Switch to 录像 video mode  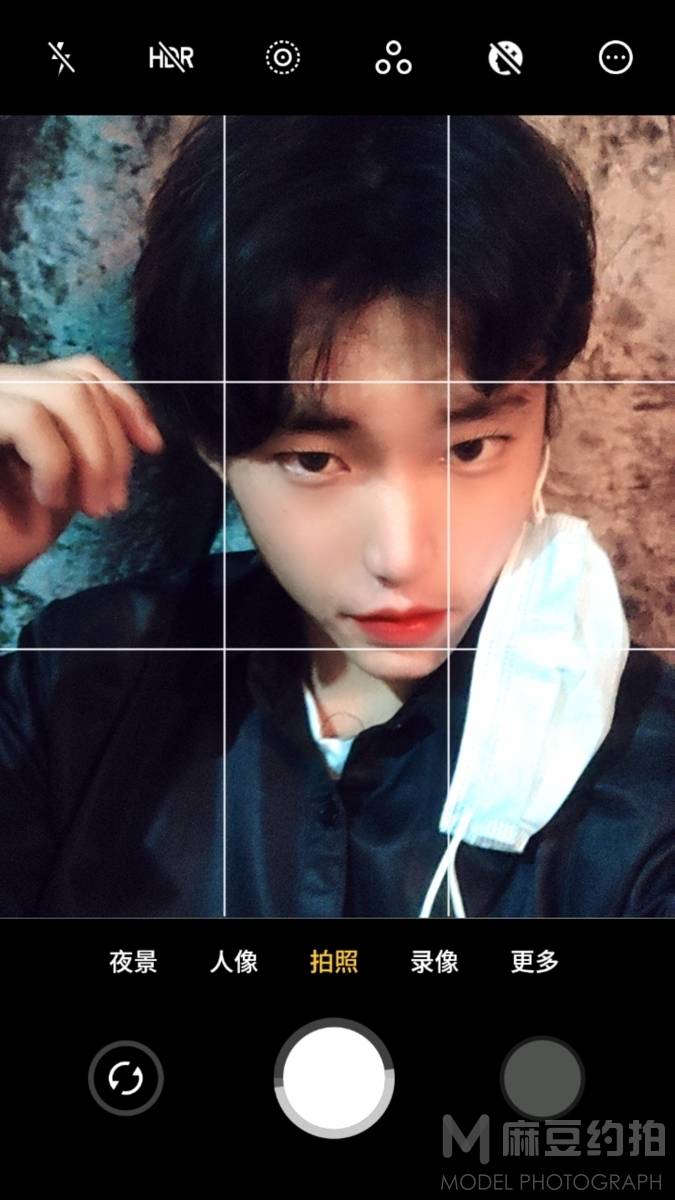click(x=434, y=962)
